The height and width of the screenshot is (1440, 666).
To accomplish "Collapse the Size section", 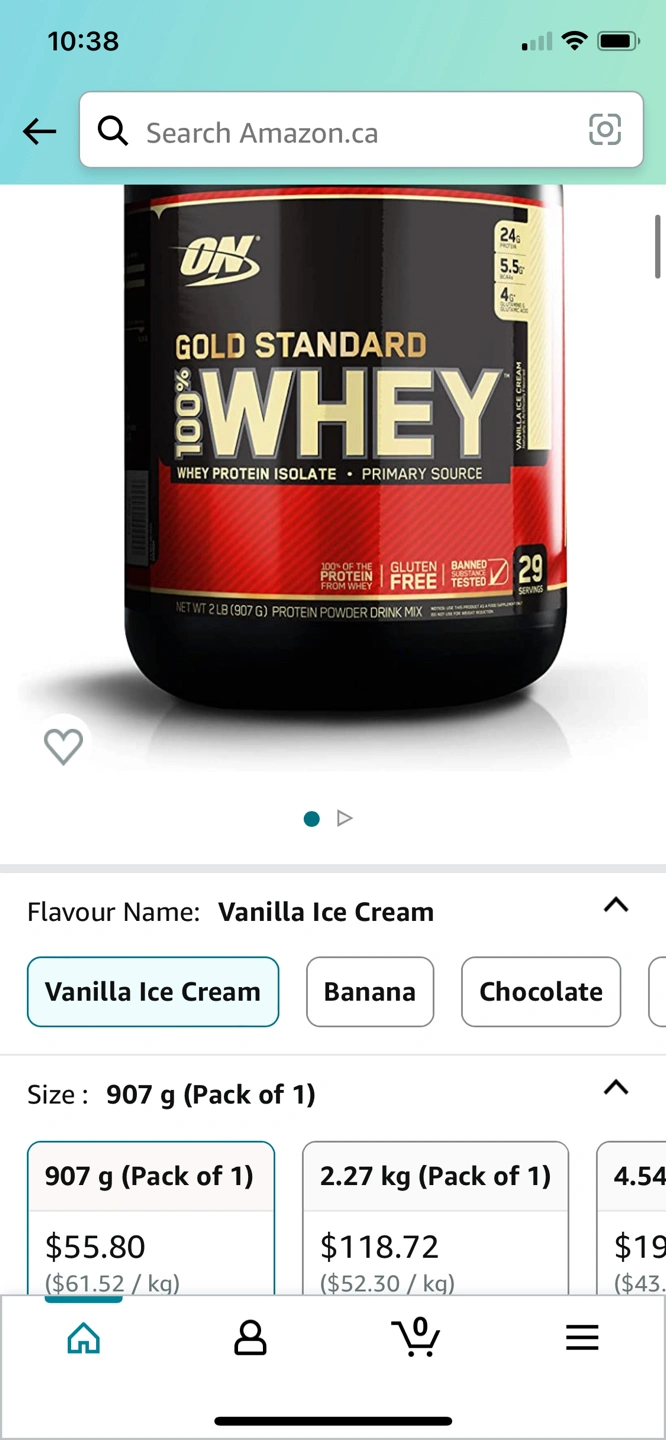I will (616, 1088).
